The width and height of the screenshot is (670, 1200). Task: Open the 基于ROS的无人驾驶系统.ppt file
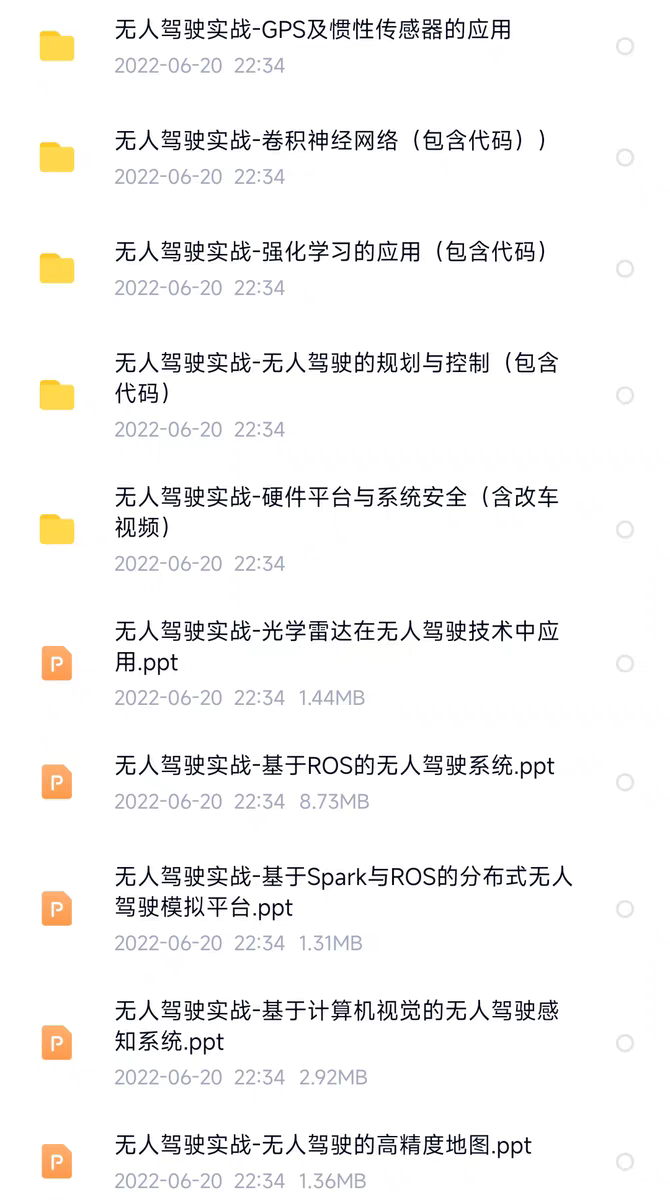[x=334, y=767]
